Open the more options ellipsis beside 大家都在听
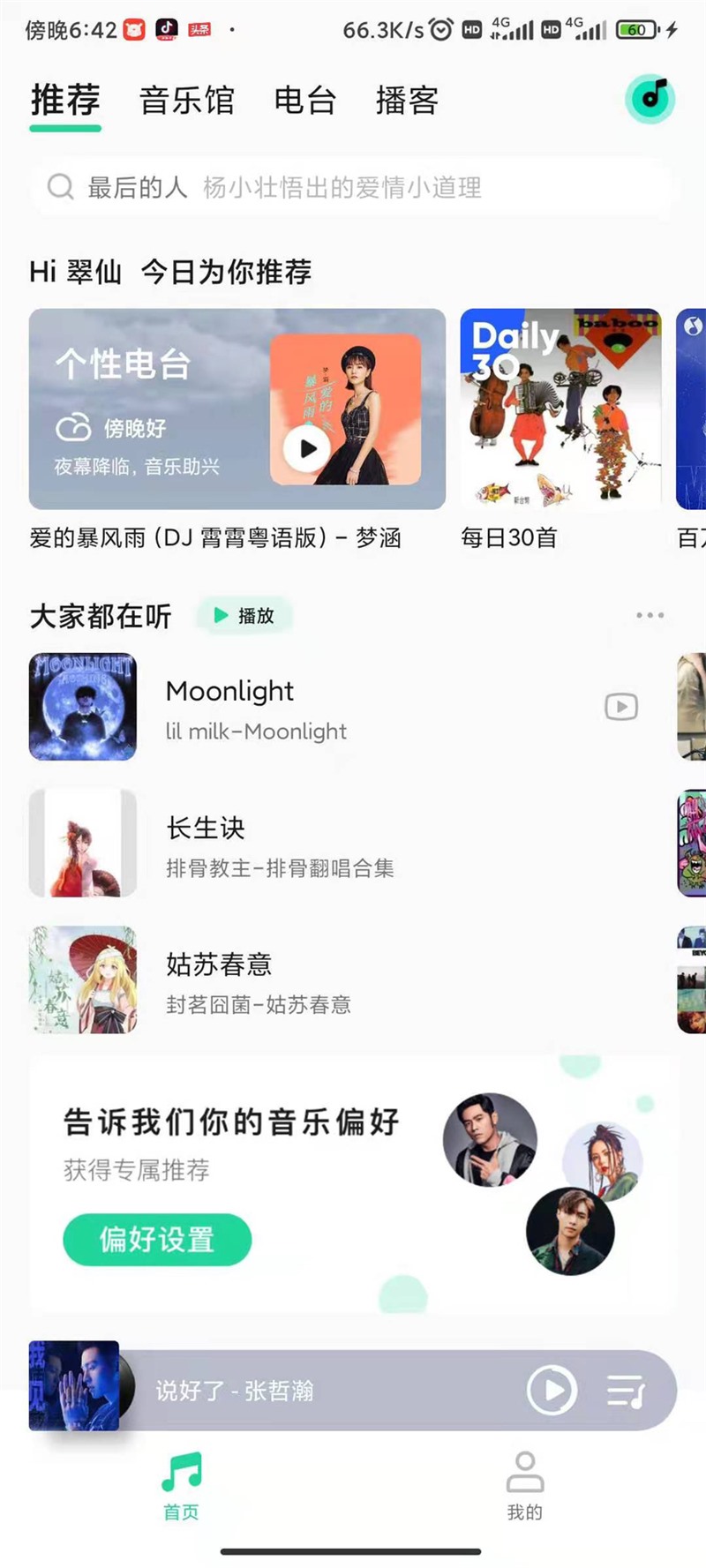 [x=649, y=615]
